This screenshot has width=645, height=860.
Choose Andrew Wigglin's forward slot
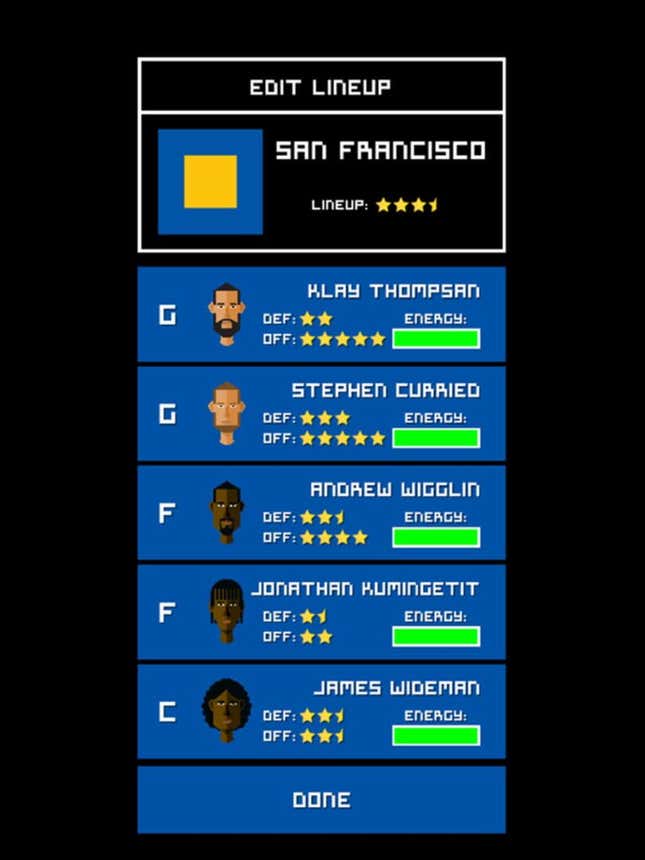[x=321, y=512]
